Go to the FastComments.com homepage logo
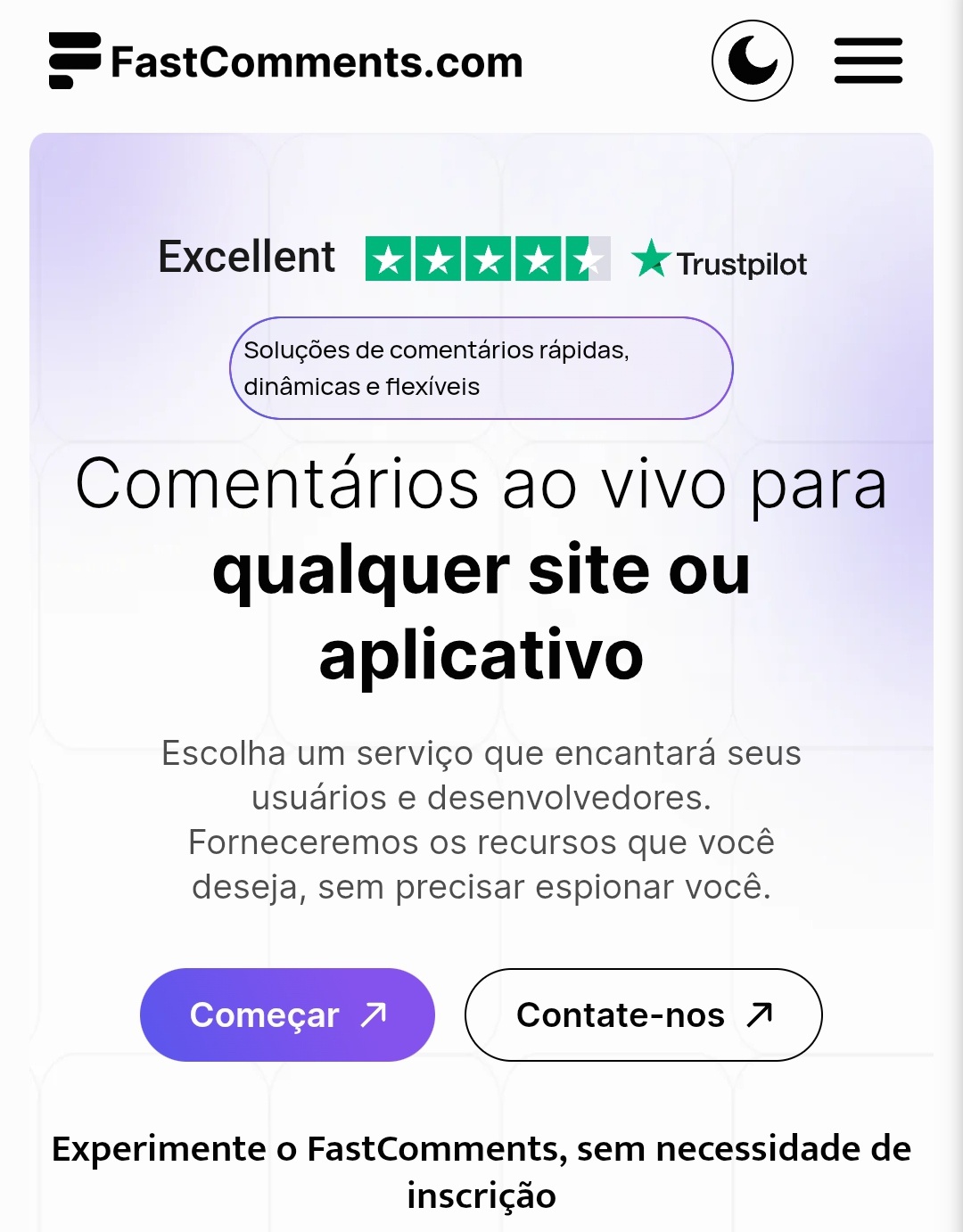The image size is (963, 1232). [x=286, y=62]
